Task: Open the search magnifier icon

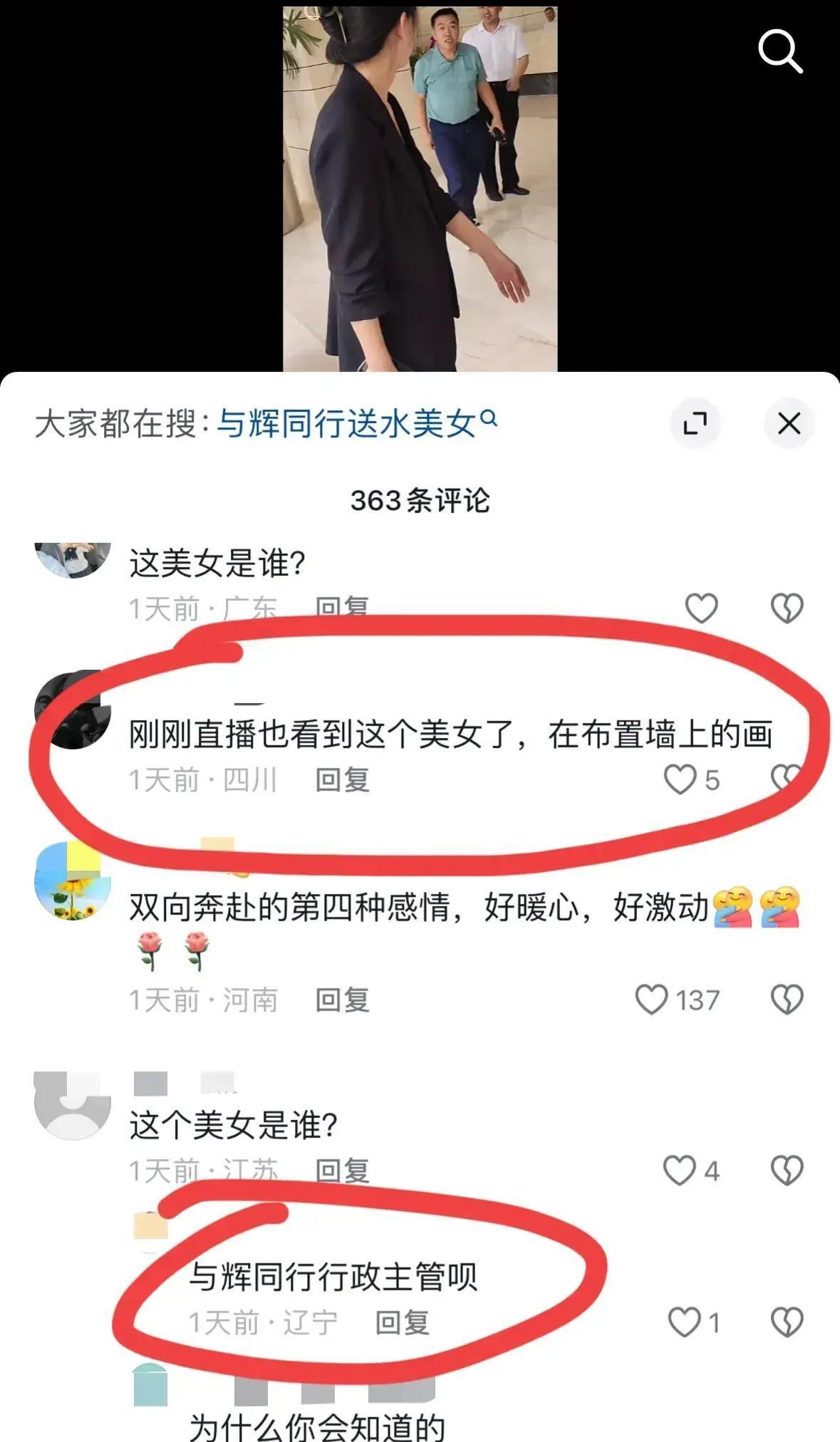Action: tap(780, 51)
